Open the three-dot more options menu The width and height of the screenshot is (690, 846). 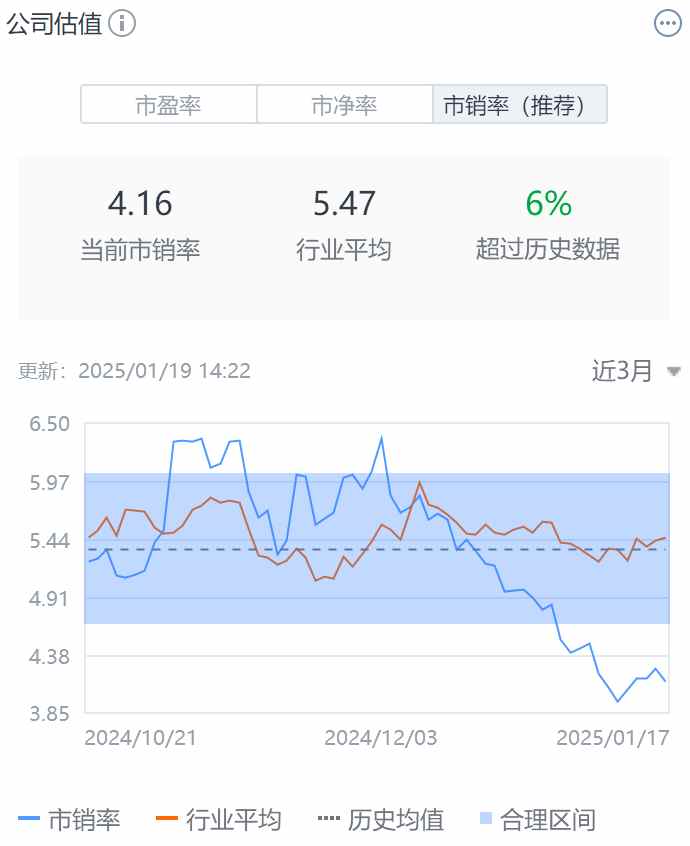coord(667,24)
